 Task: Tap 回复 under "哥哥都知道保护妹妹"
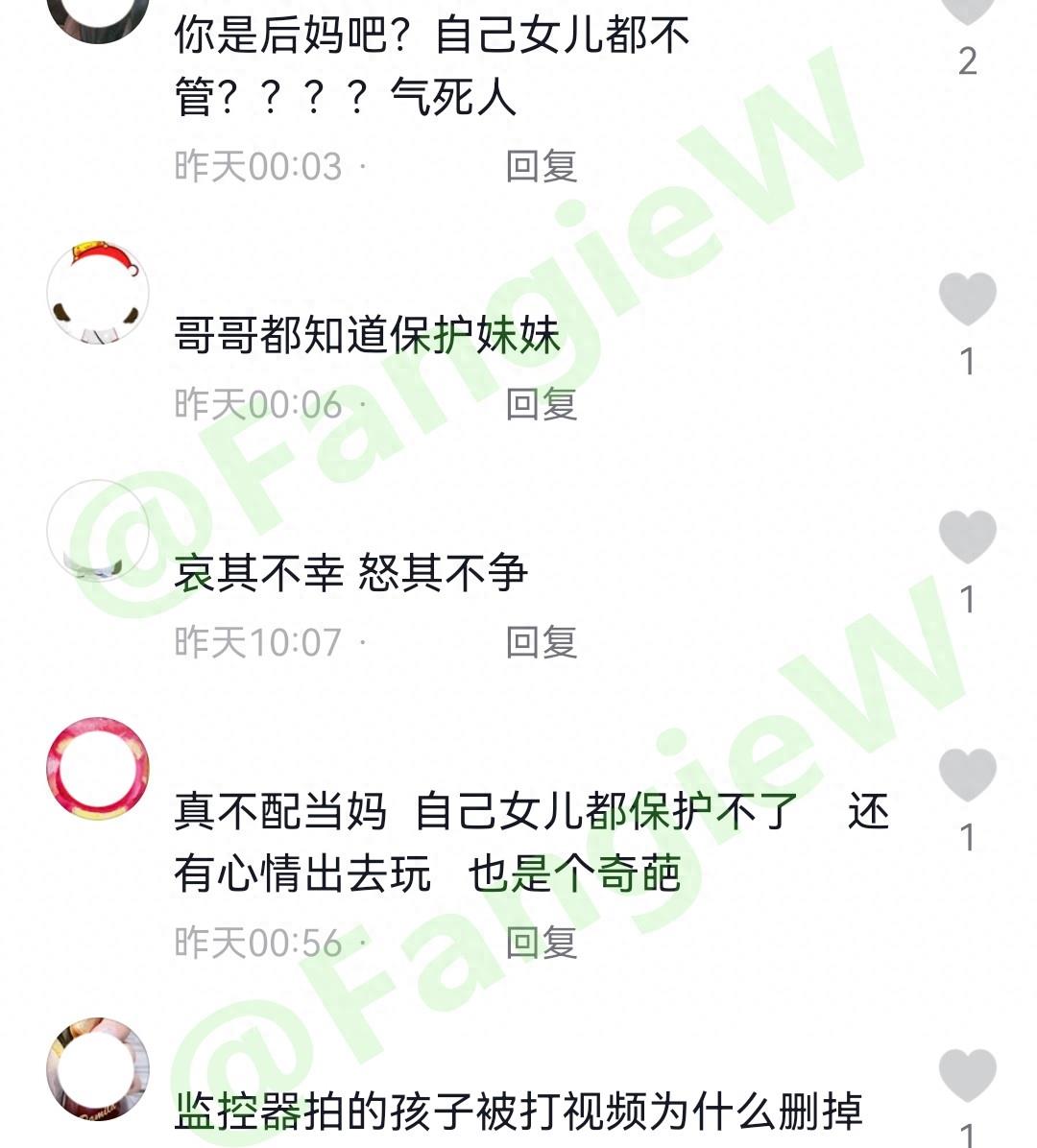click(x=543, y=405)
